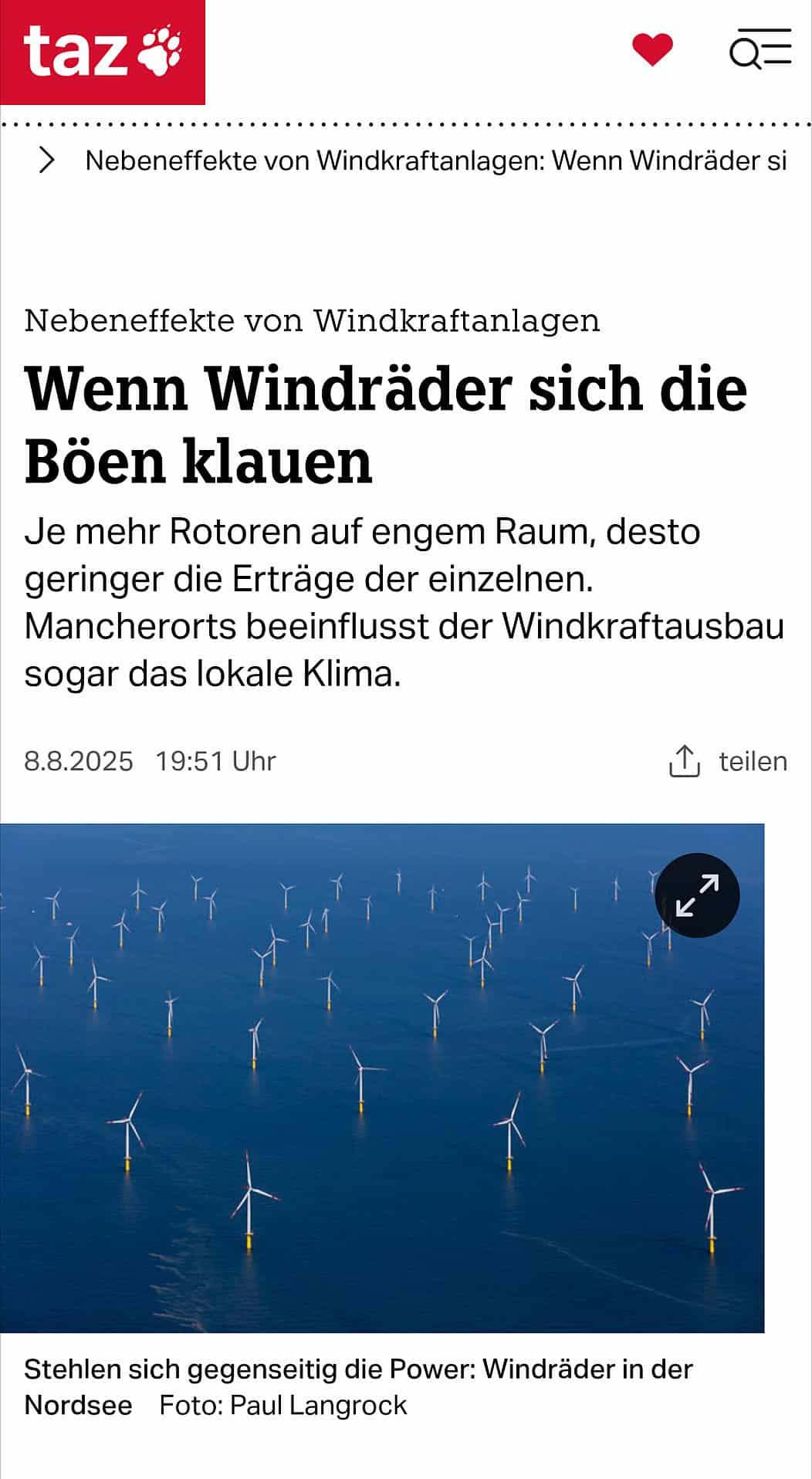The image size is (812, 1479).
Task: Open the breadcrumb link Nebeneffekte von Windkraftanlagen
Action: 435,161
